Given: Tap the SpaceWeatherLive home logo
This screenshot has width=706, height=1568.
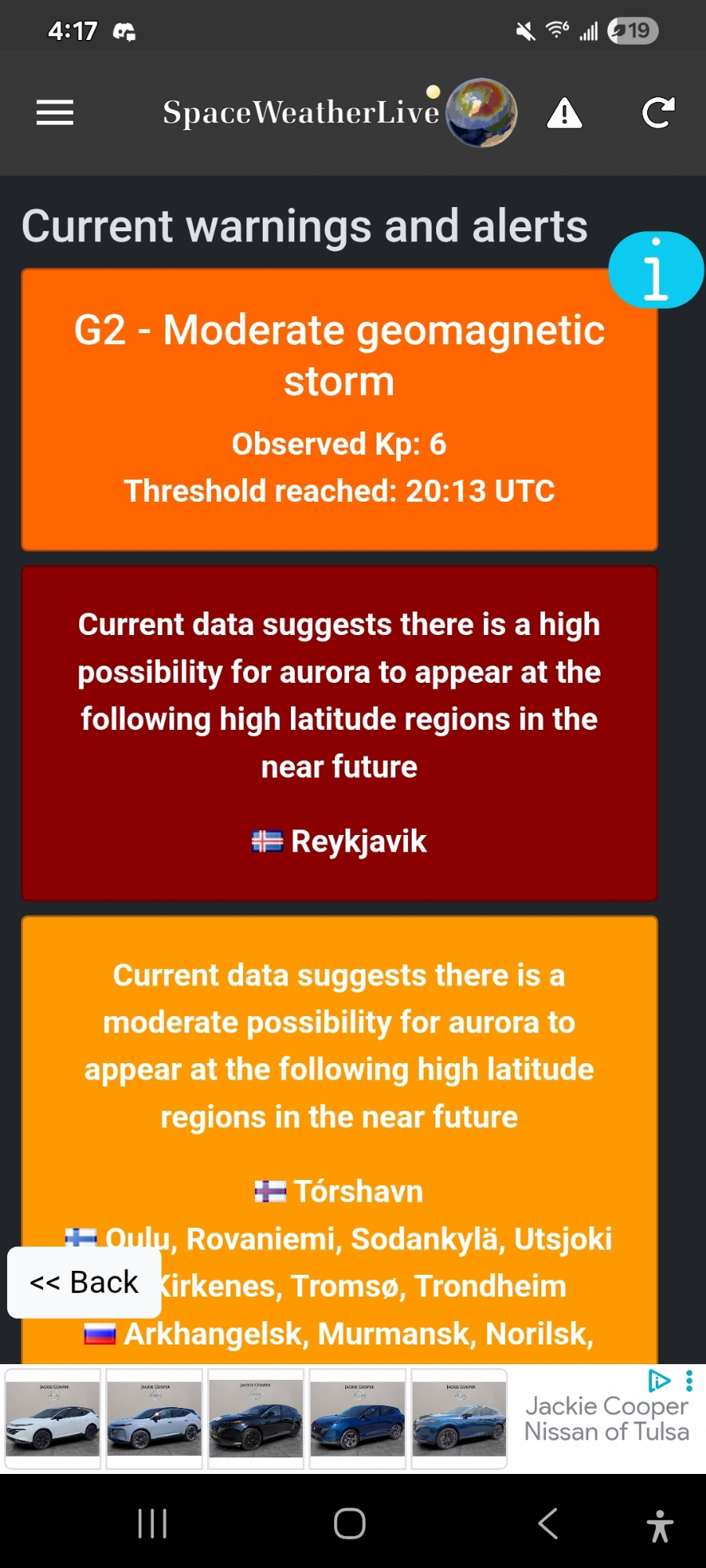Looking at the screenshot, I should pos(339,113).
